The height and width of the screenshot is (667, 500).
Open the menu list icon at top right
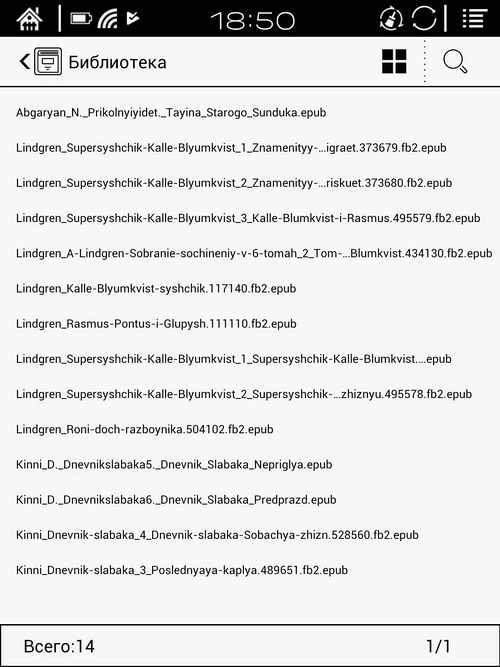pyautogui.click(x=474, y=19)
